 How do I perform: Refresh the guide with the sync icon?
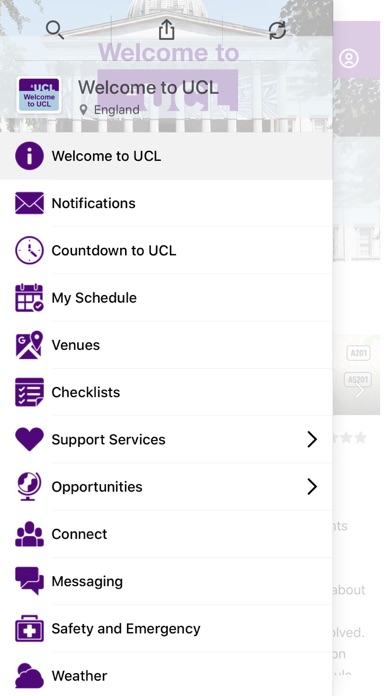pos(277,30)
